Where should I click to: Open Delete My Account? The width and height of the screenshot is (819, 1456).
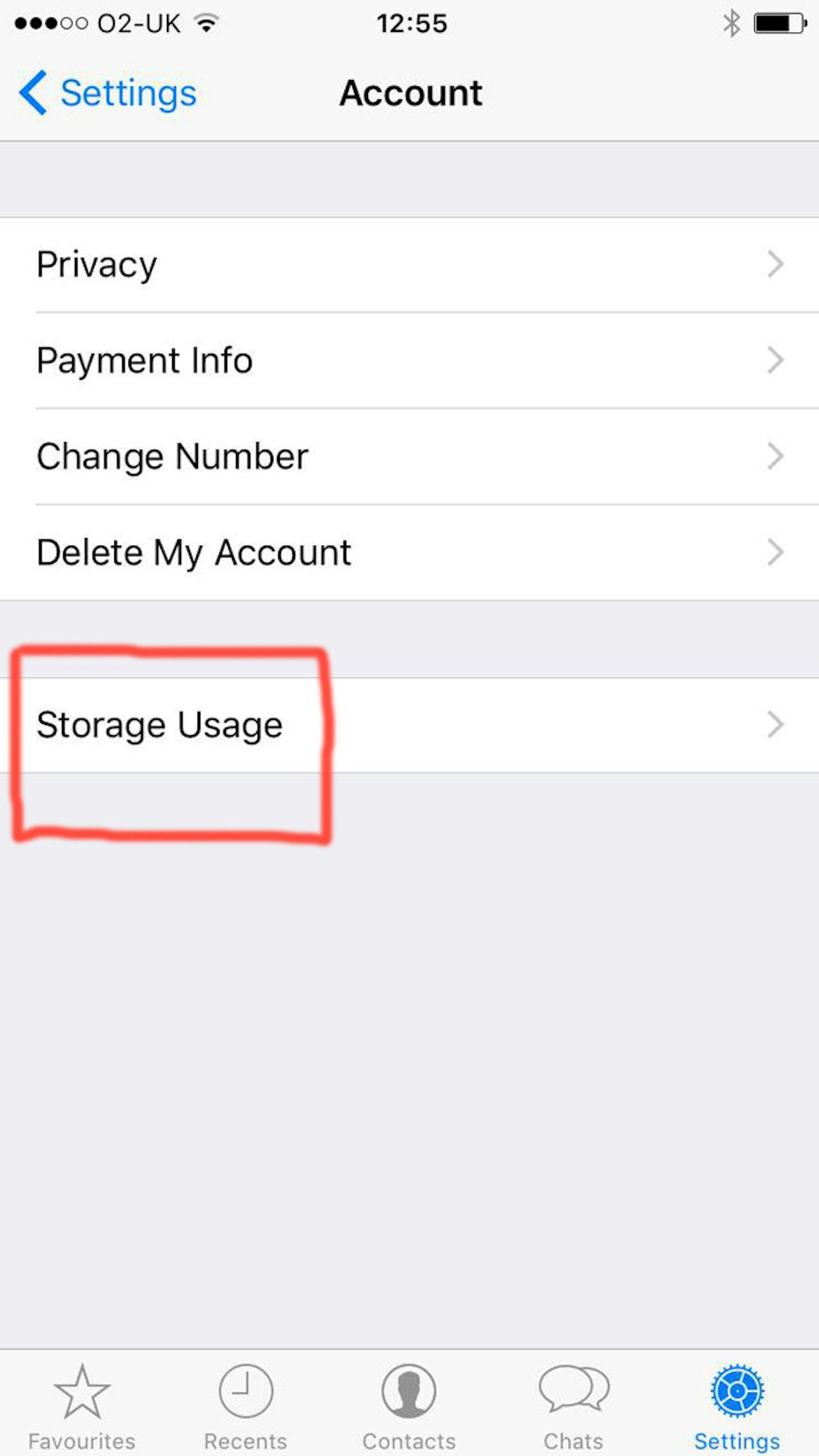tap(409, 553)
